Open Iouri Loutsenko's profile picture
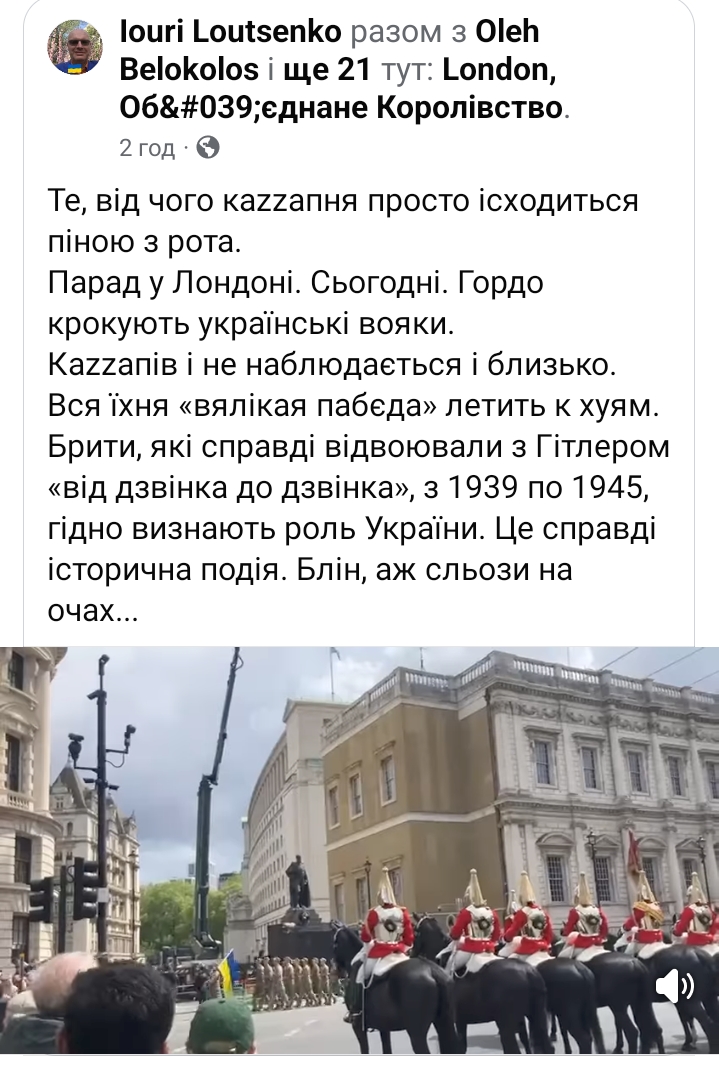 tap(75, 47)
